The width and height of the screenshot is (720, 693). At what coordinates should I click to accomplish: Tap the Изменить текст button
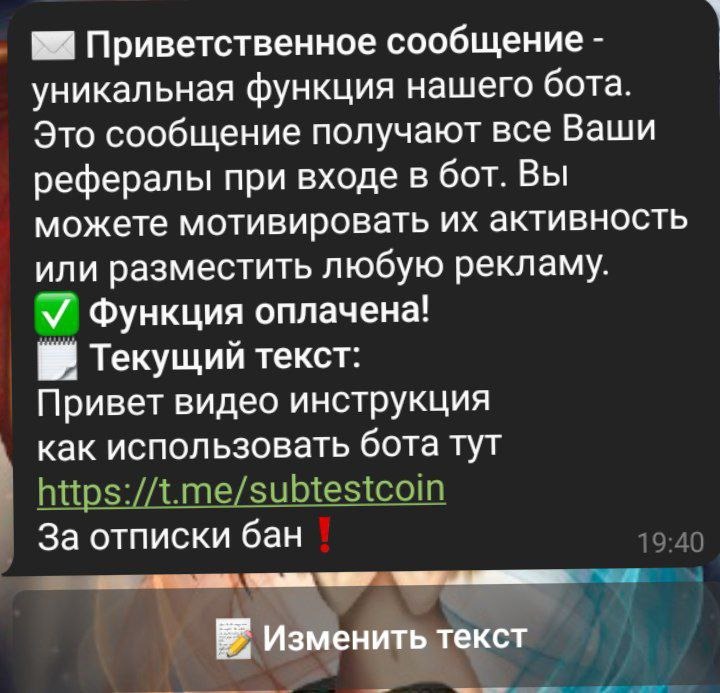(370, 636)
